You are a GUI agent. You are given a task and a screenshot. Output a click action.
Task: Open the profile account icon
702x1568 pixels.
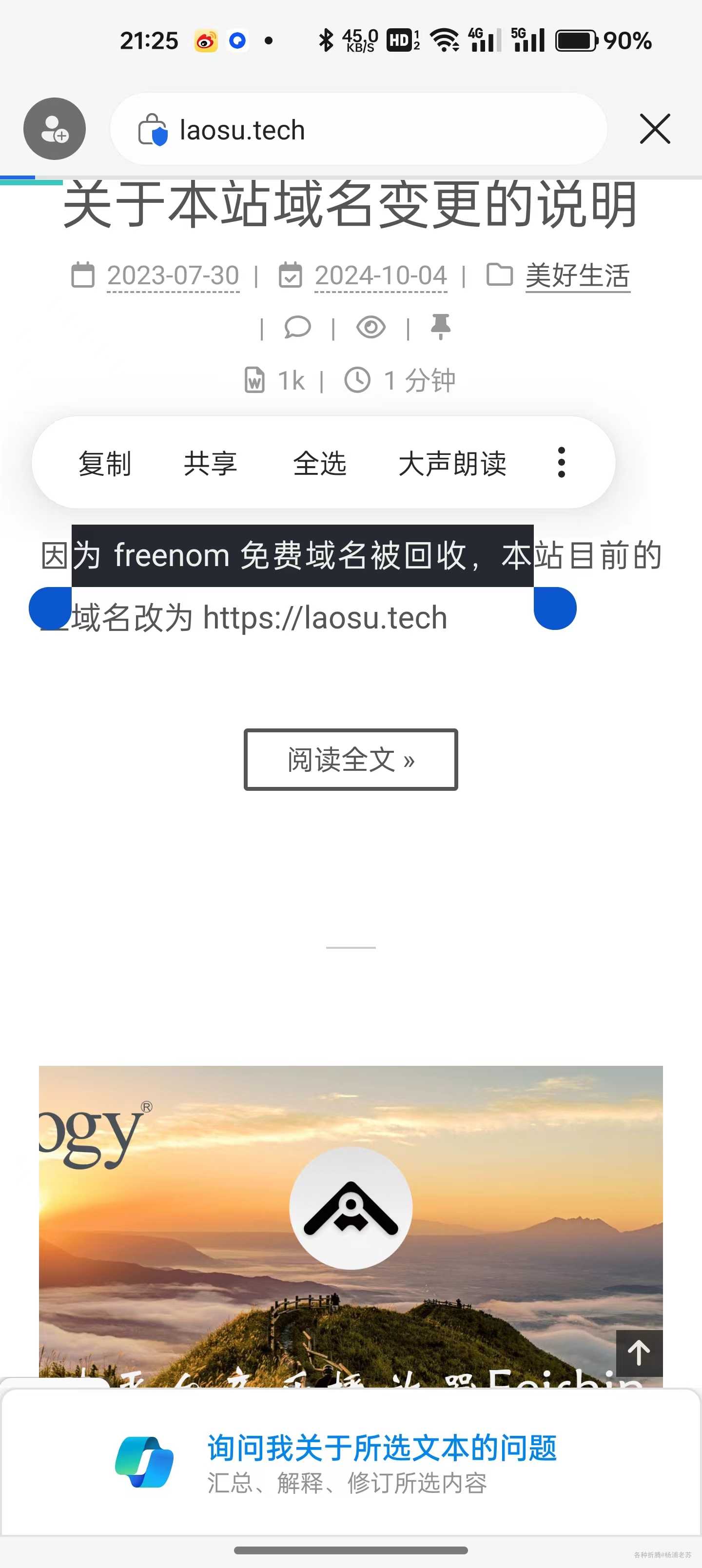point(54,128)
